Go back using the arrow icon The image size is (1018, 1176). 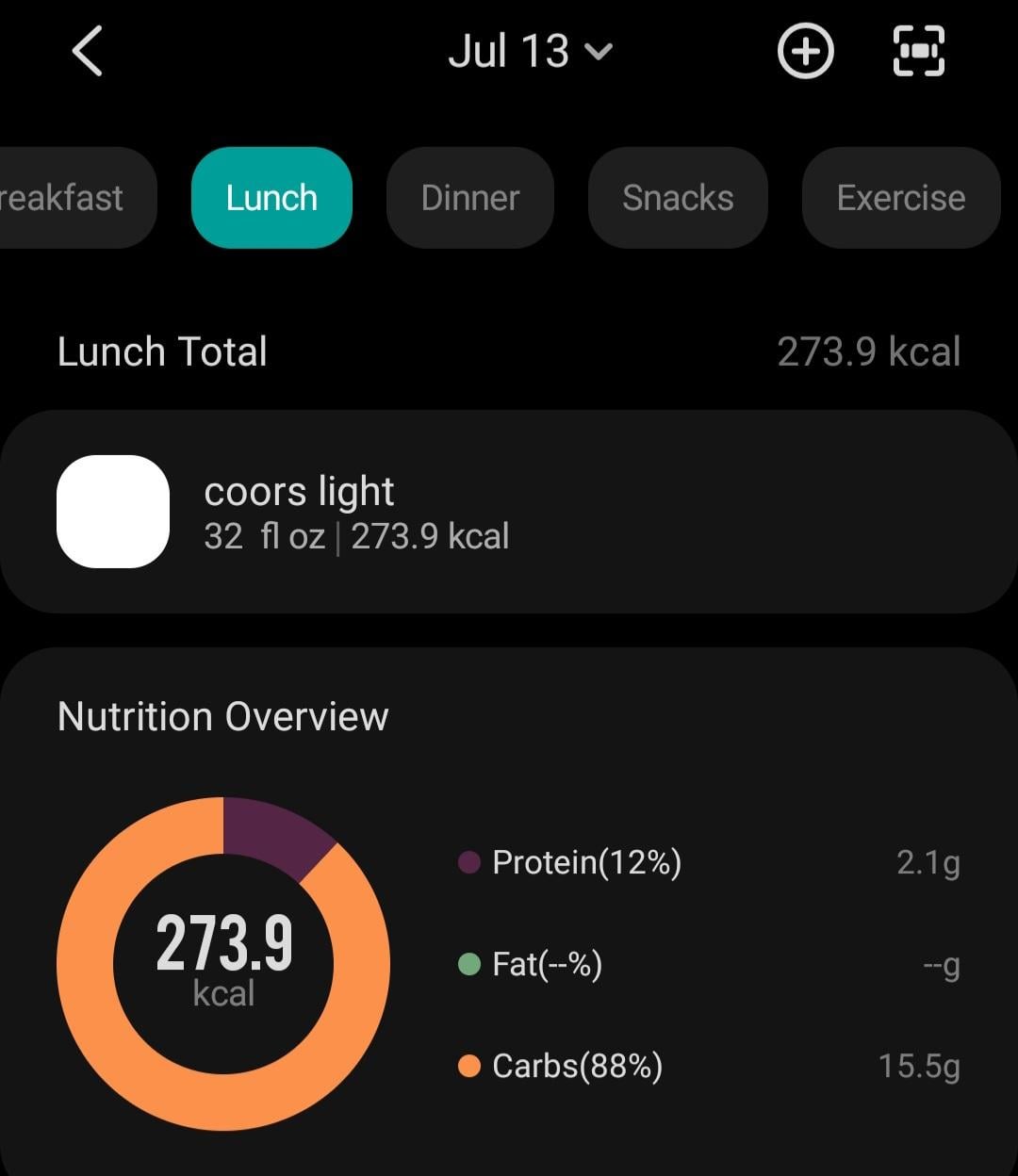(x=87, y=51)
